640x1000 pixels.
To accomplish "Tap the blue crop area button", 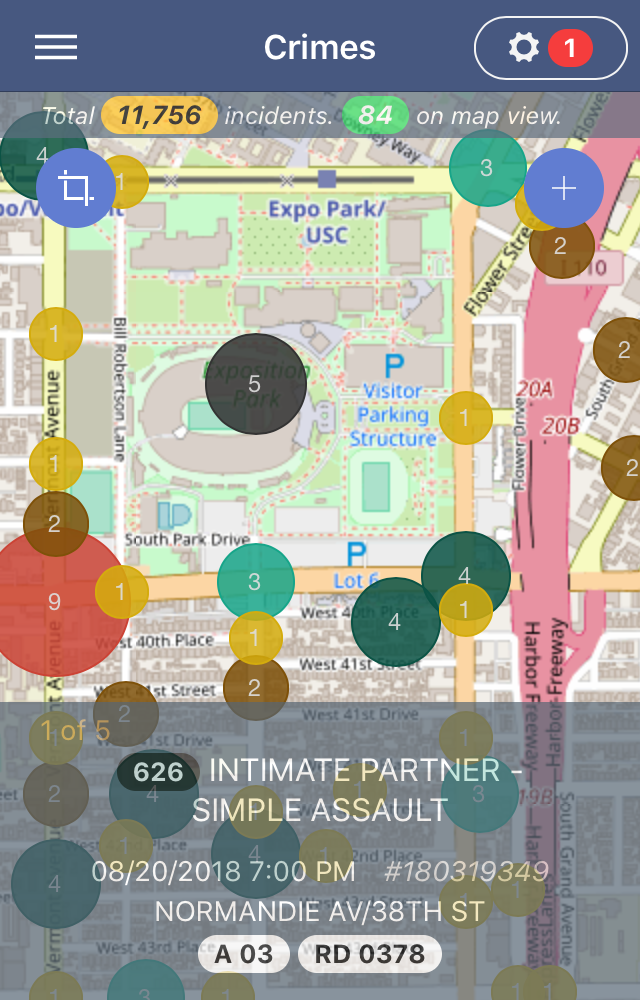I will (75, 188).
